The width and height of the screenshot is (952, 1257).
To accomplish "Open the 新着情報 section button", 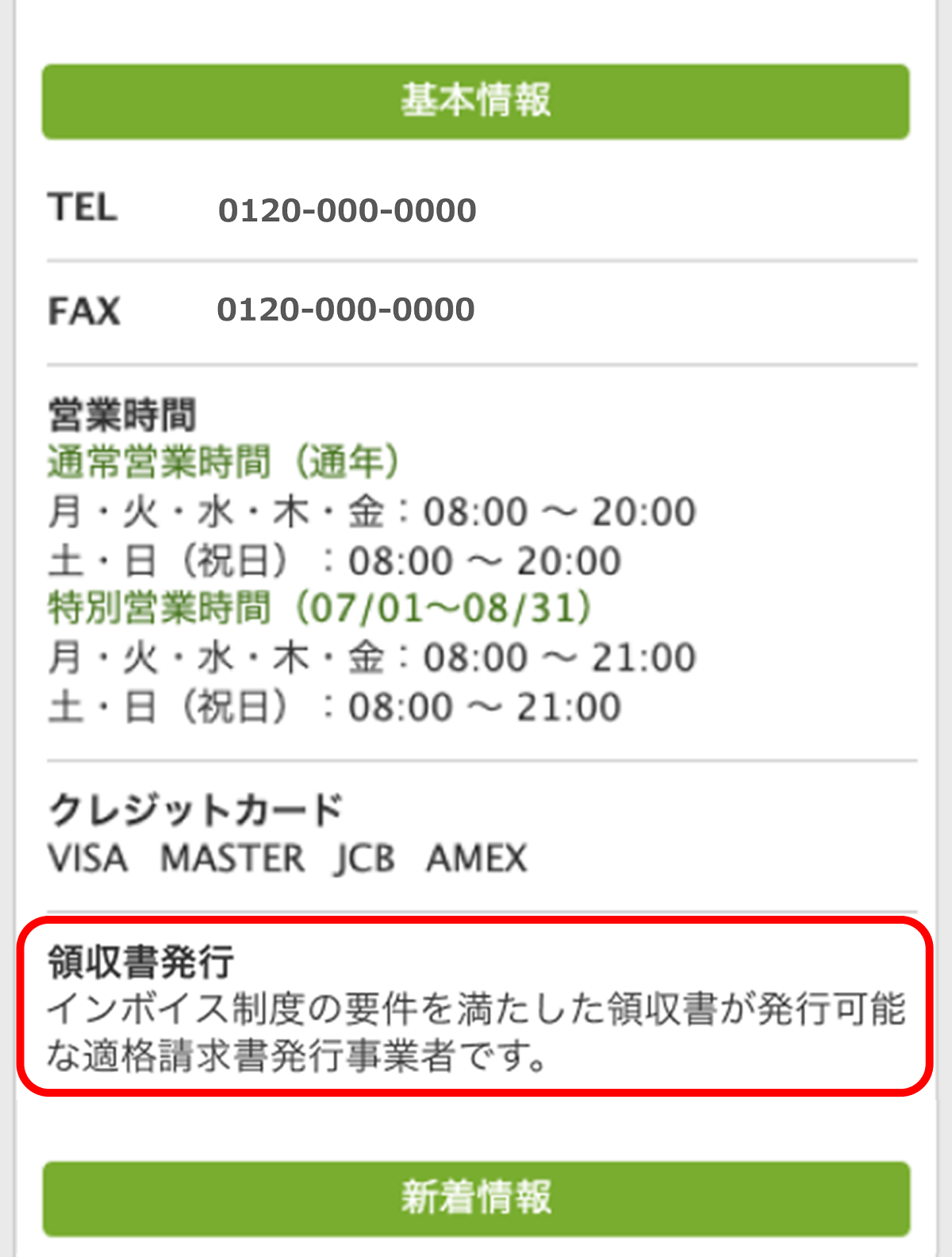I will (x=476, y=1201).
